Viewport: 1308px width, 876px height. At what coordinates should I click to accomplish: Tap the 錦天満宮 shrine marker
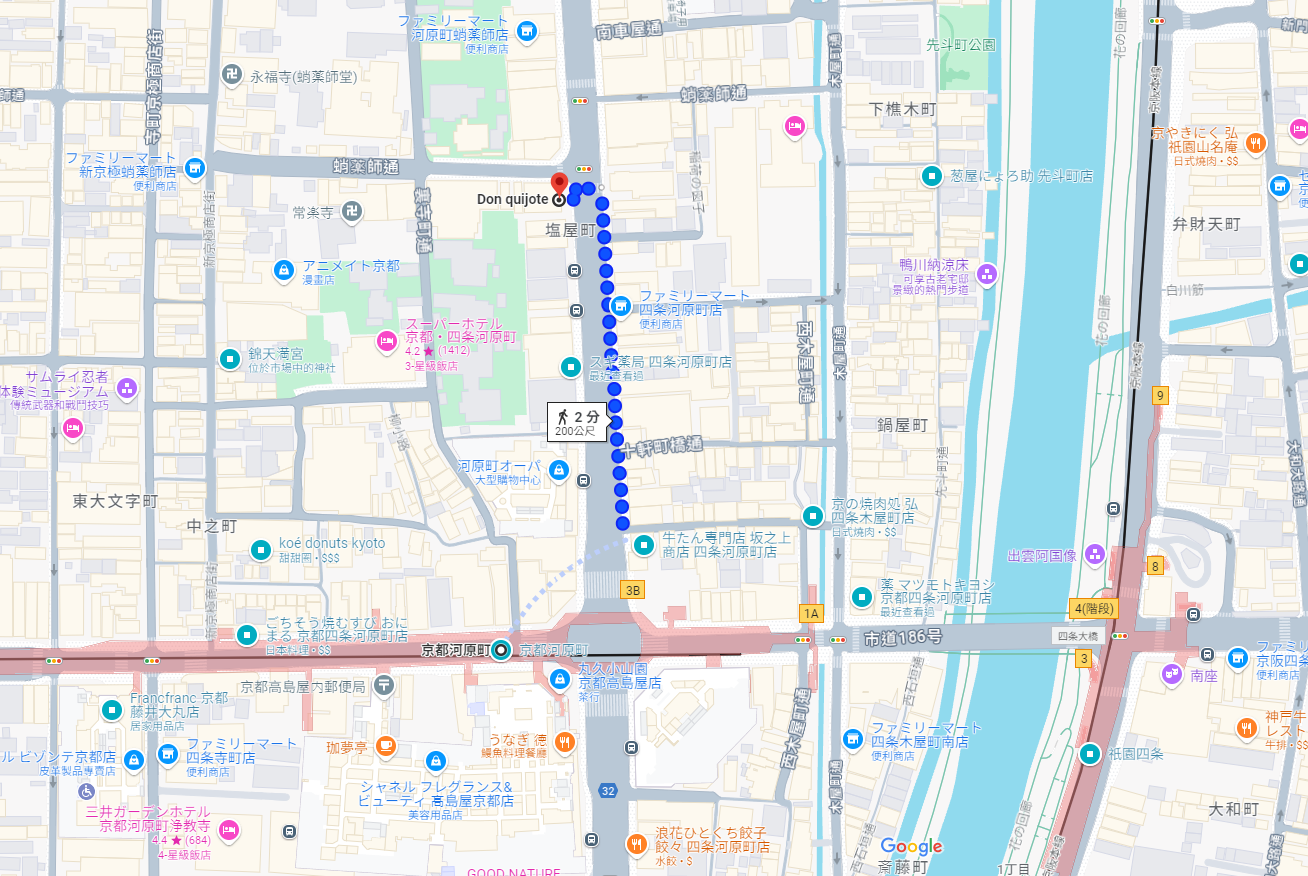tap(230, 358)
